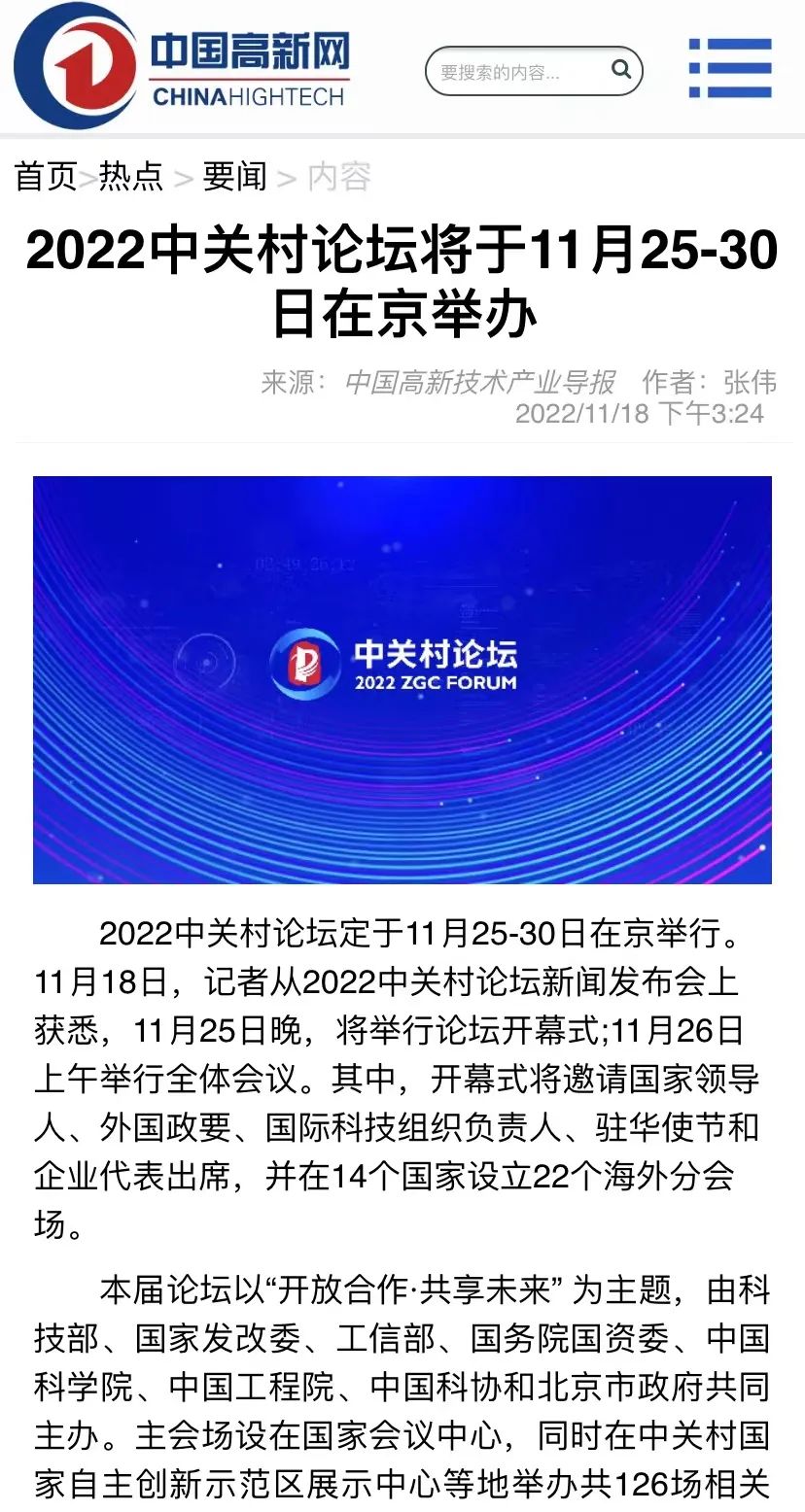Screen dimensions: 805x1512
Task: Open the 热点 breadcrumb link
Action: [x=131, y=177]
